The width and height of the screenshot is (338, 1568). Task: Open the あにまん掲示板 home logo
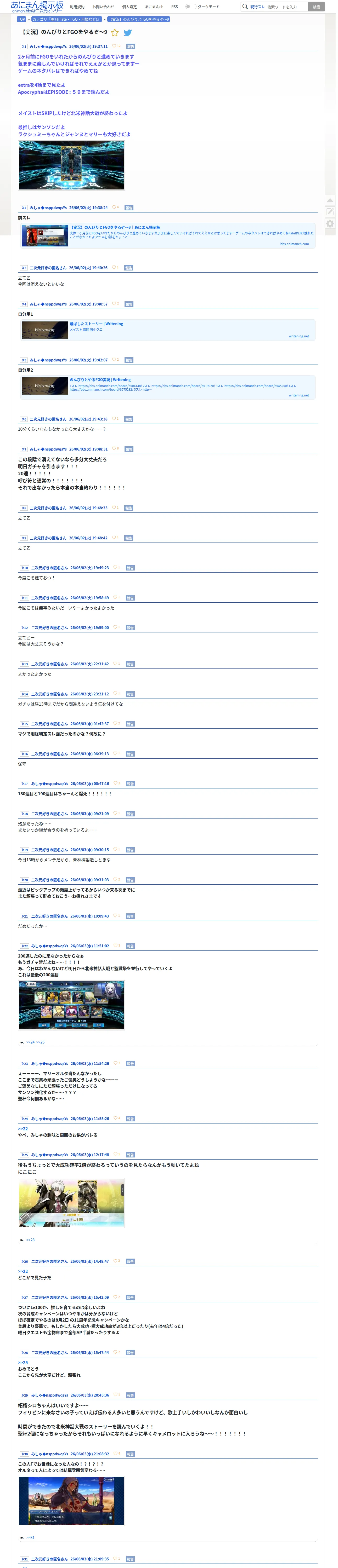[37, 7]
